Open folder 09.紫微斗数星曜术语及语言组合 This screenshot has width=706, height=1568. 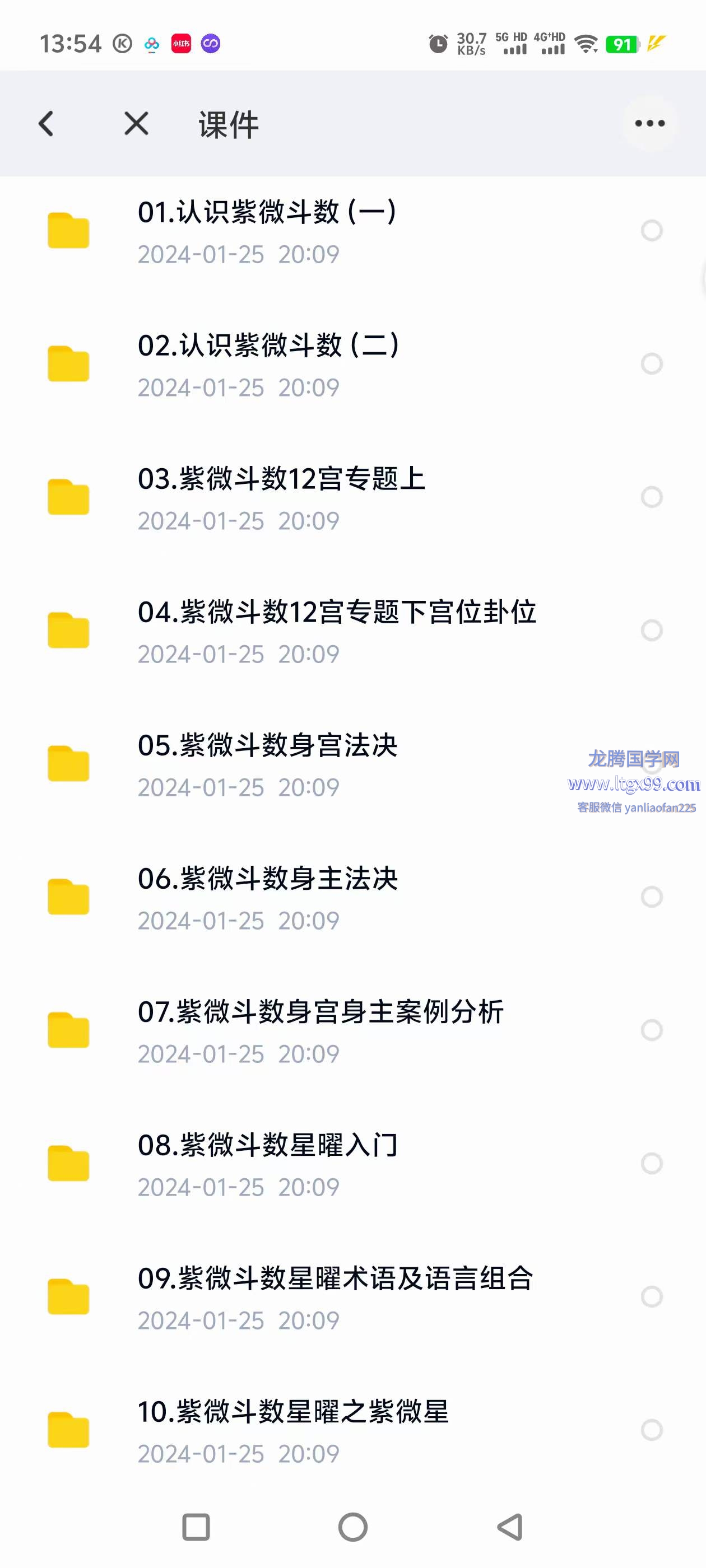point(352,1297)
